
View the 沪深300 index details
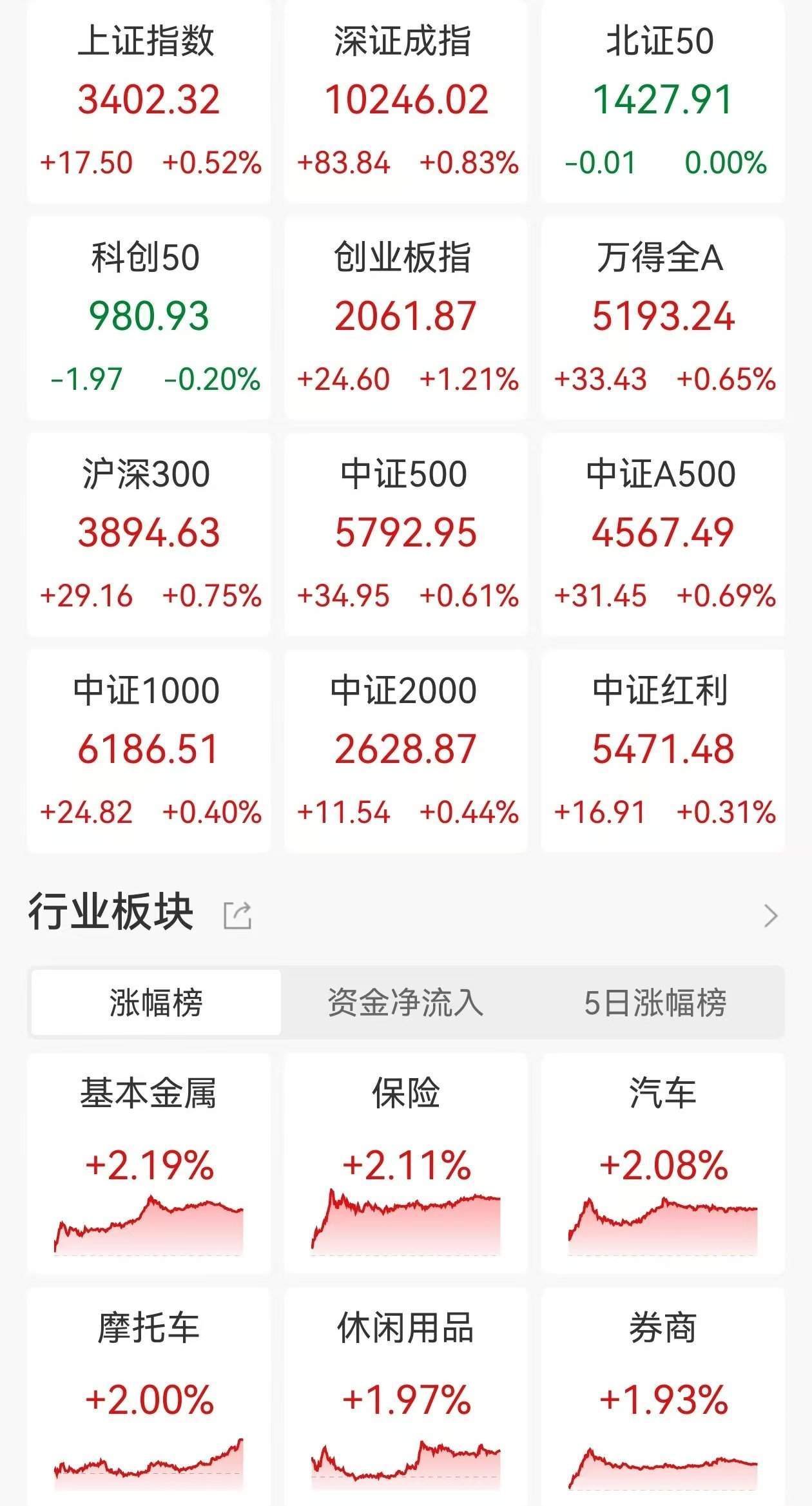(x=150, y=535)
